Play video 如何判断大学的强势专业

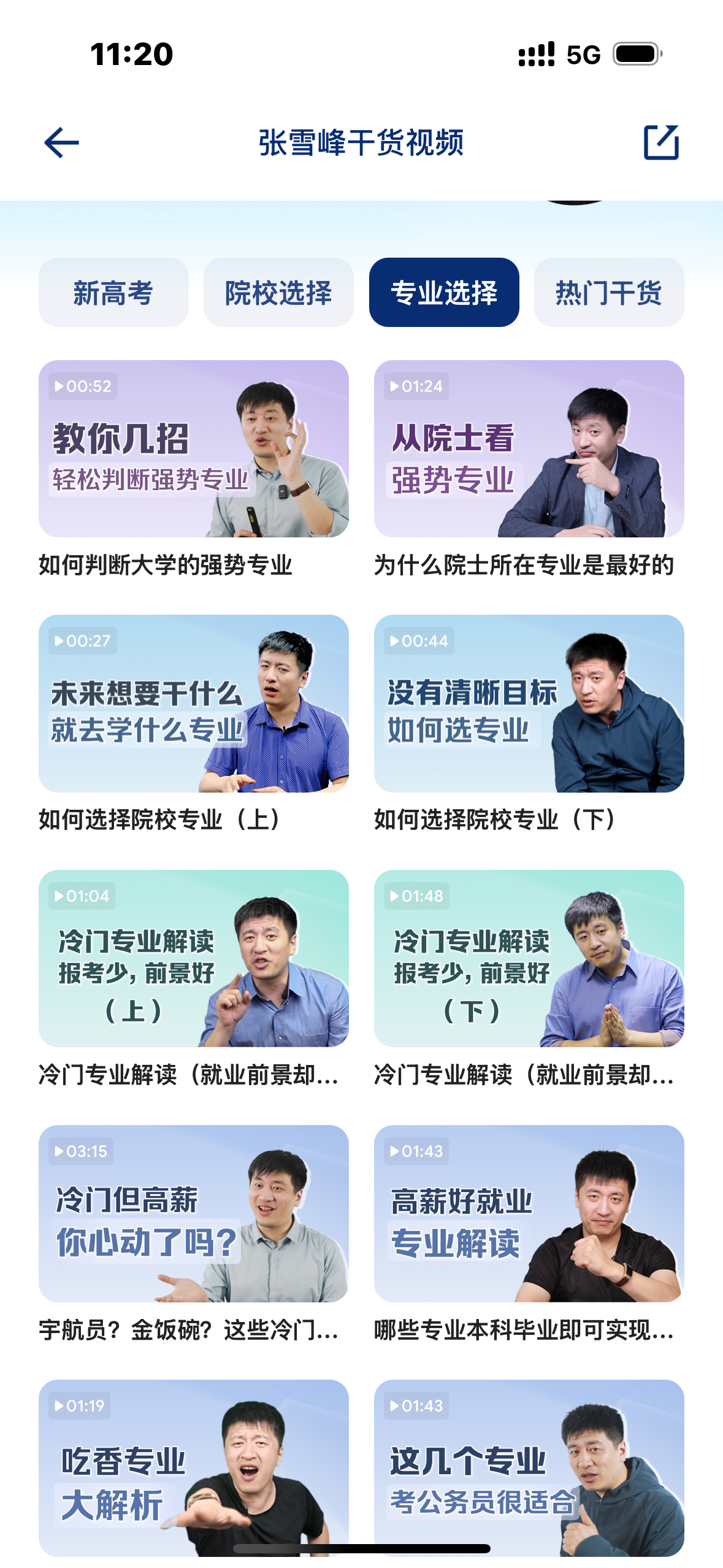click(193, 449)
